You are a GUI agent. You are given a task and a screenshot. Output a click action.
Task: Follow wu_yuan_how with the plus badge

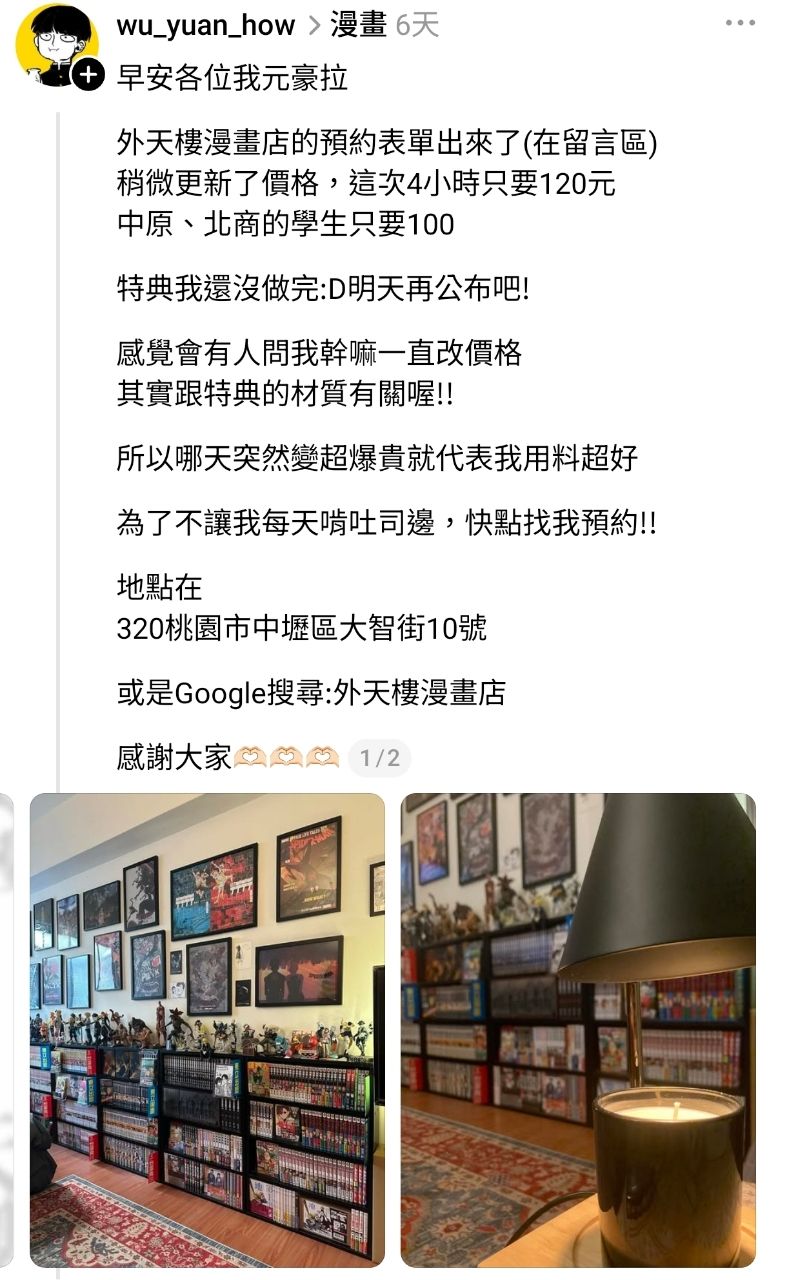89,76
